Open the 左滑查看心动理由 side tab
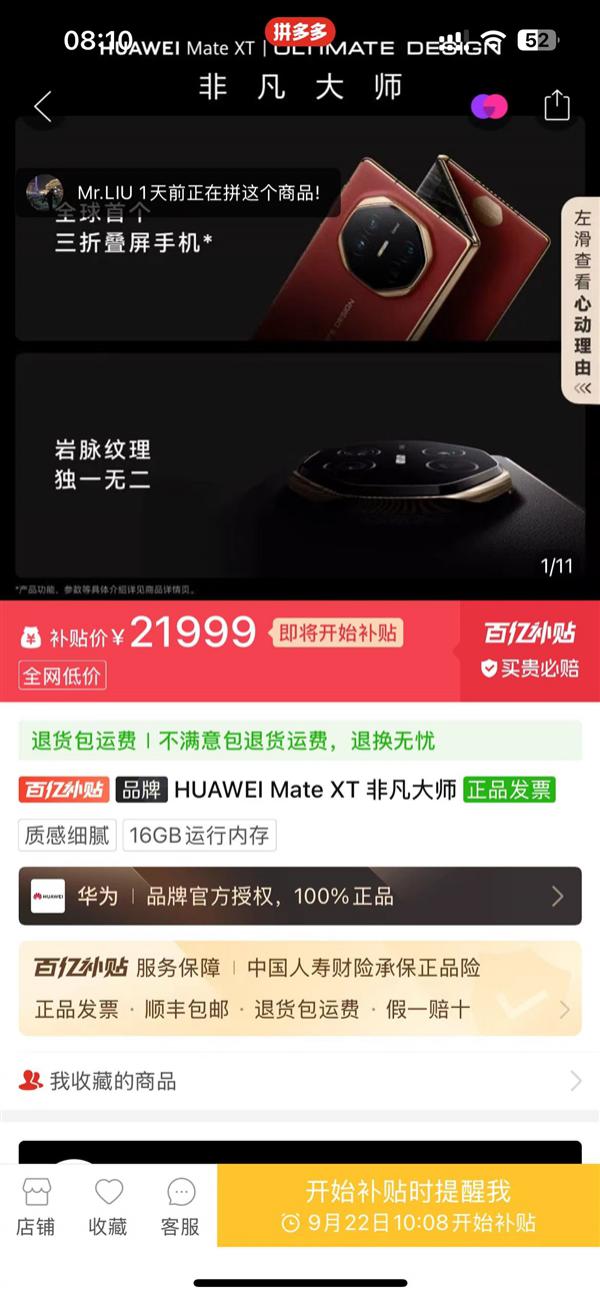 pos(582,300)
